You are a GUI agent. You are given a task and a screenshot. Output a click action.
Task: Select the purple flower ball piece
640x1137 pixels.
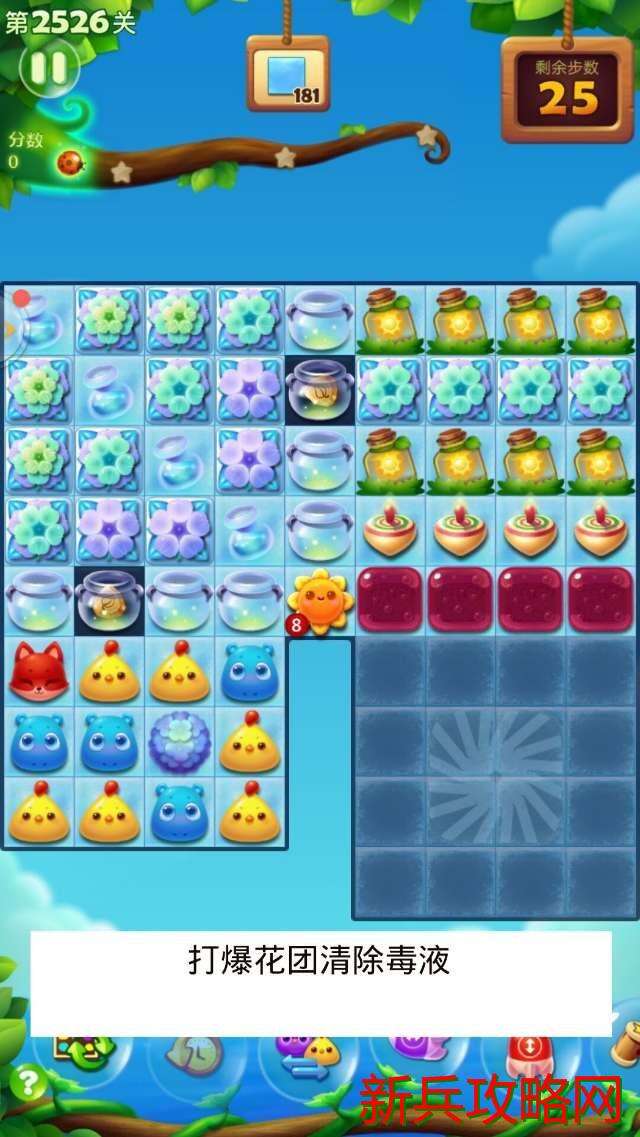[x=180, y=742]
